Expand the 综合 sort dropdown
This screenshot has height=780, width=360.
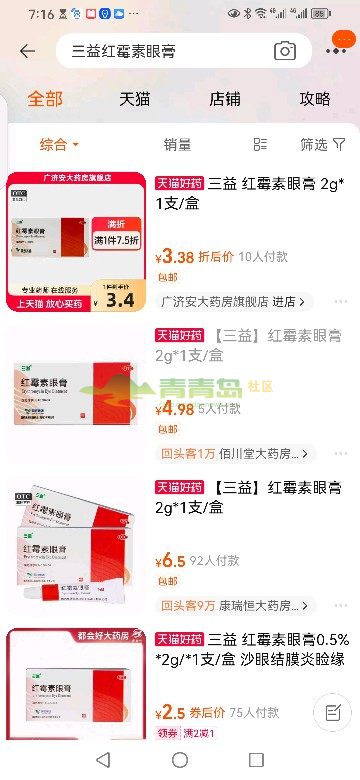coord(59,145)
